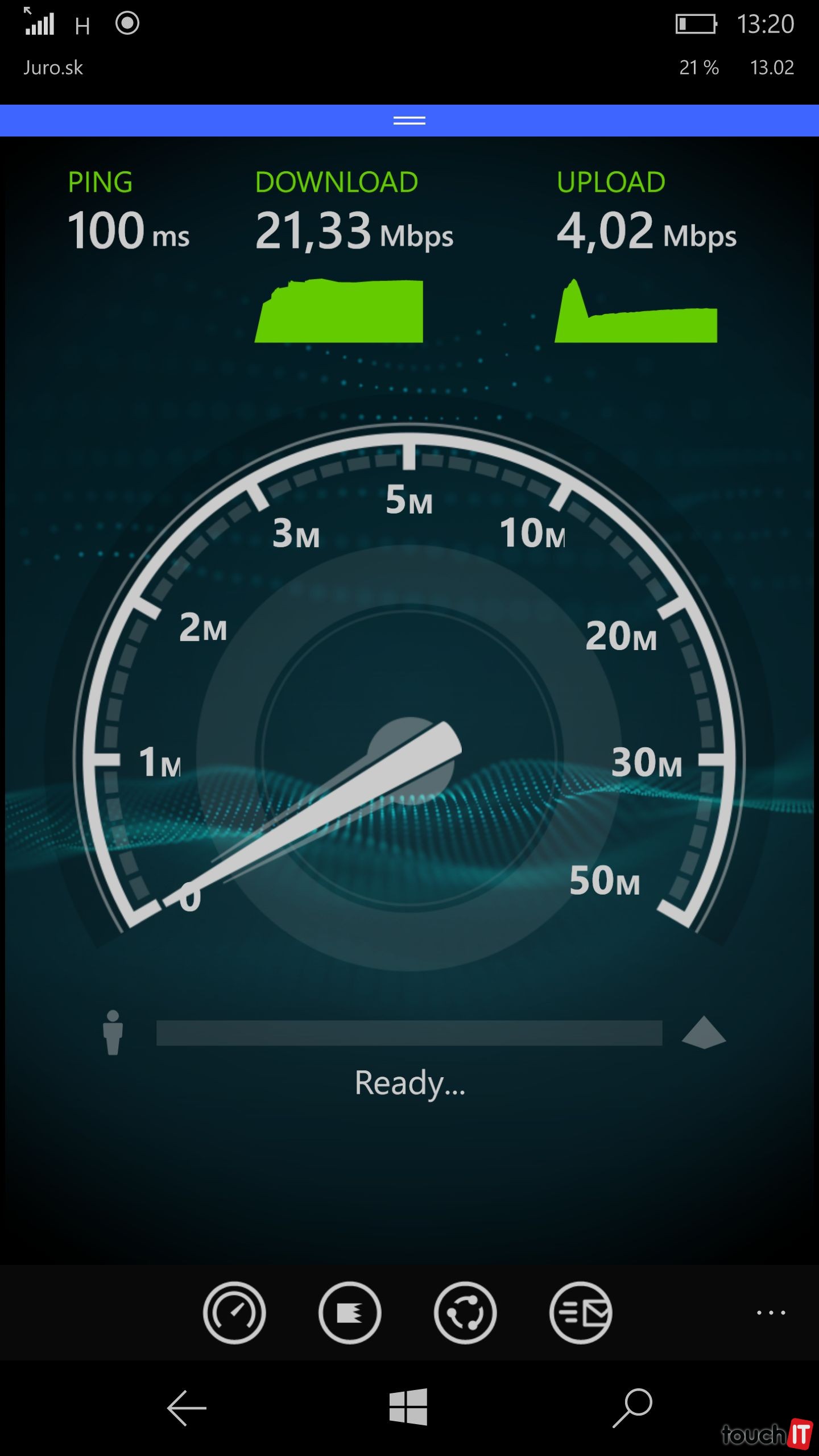This screenshot has height=1456, width=819.
Task: Expand the three-dot overflow menu
Action: pyautogui.click(x=771, y=1313)
